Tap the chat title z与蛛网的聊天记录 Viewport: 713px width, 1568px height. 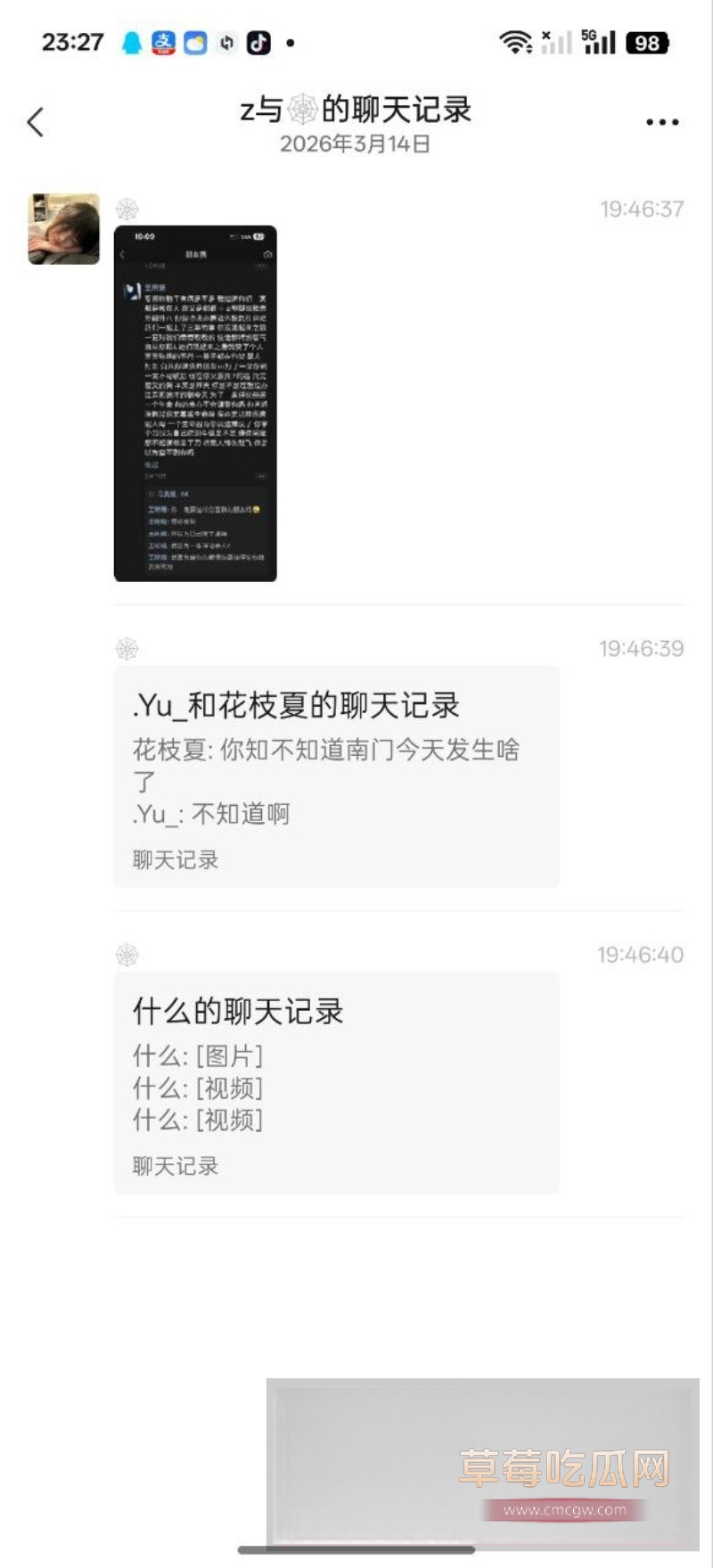[356, 109]
